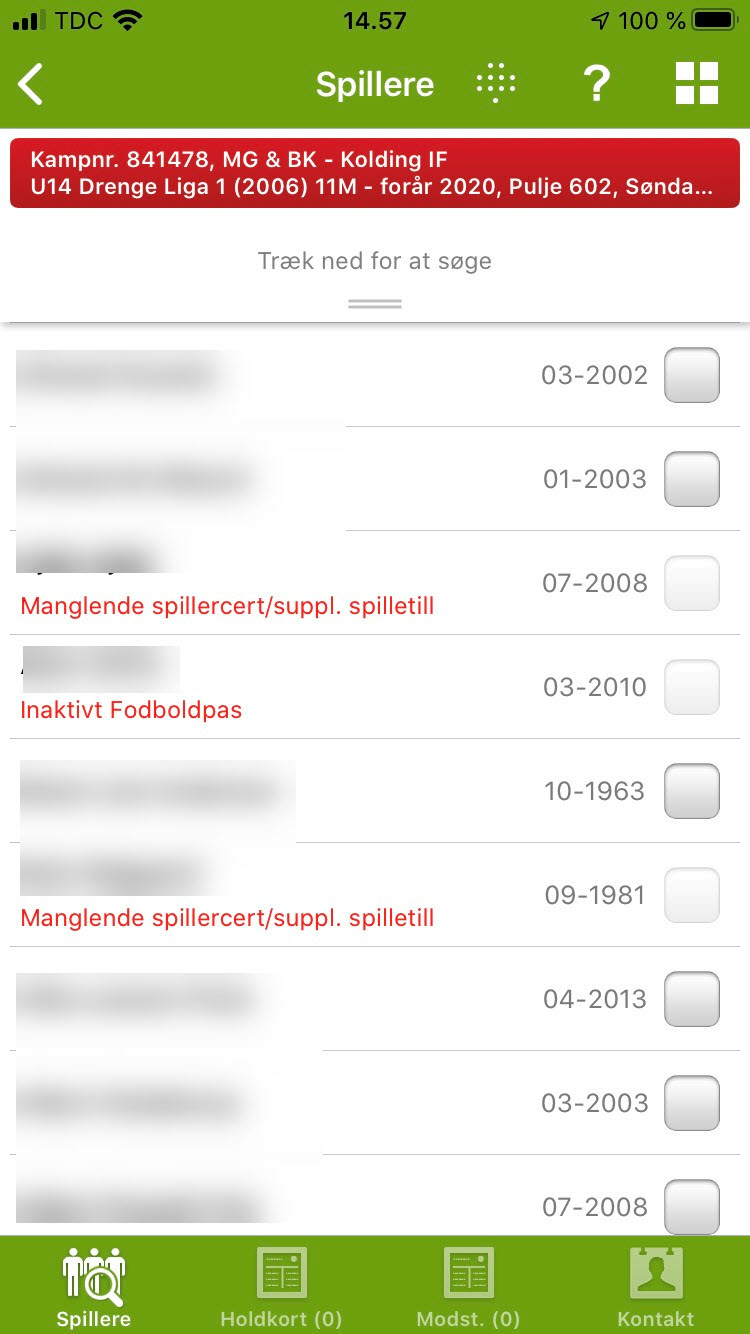Viewport: 750px width, 1334px height.
Task: Open match details in the red Kampnr. banner
Action: 375,173
